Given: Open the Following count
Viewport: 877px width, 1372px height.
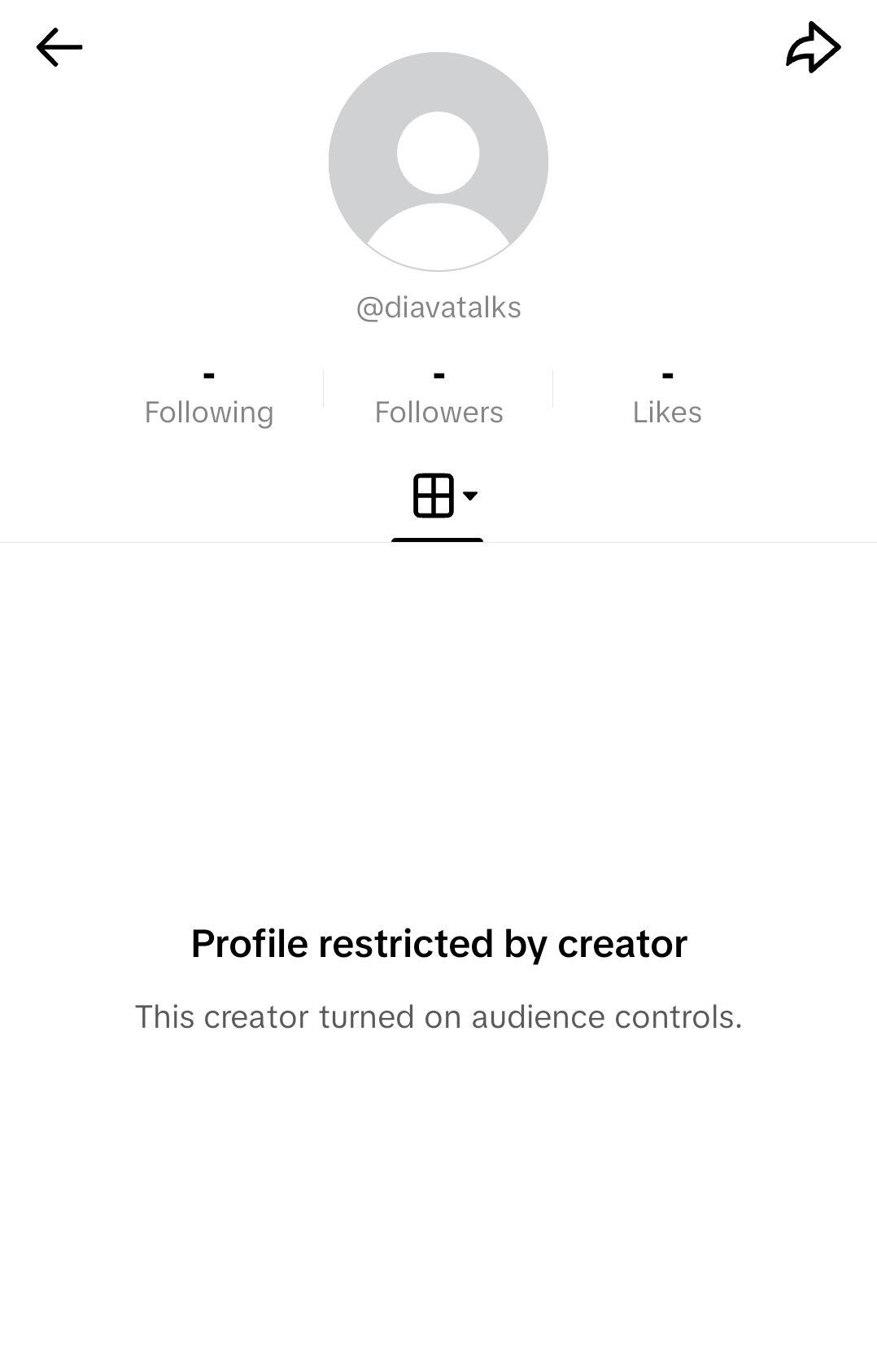Looking at the screenshot, I should pos(209,396).
